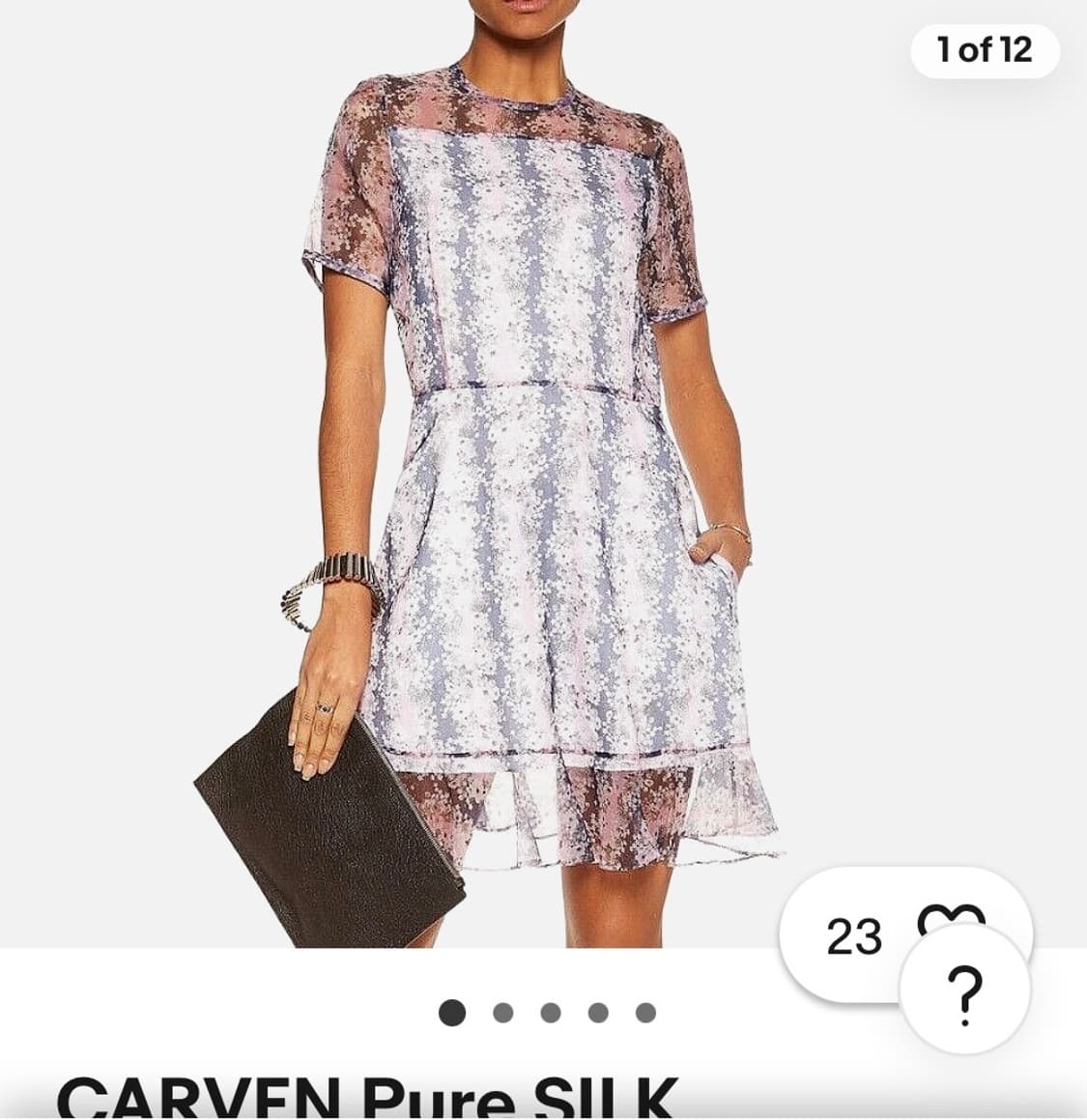The width and height of the screenshot is (1087, 1120).
Task: Tap the active dot in the image carousel
Action: pyautogui.click(x=450, y=1011)
